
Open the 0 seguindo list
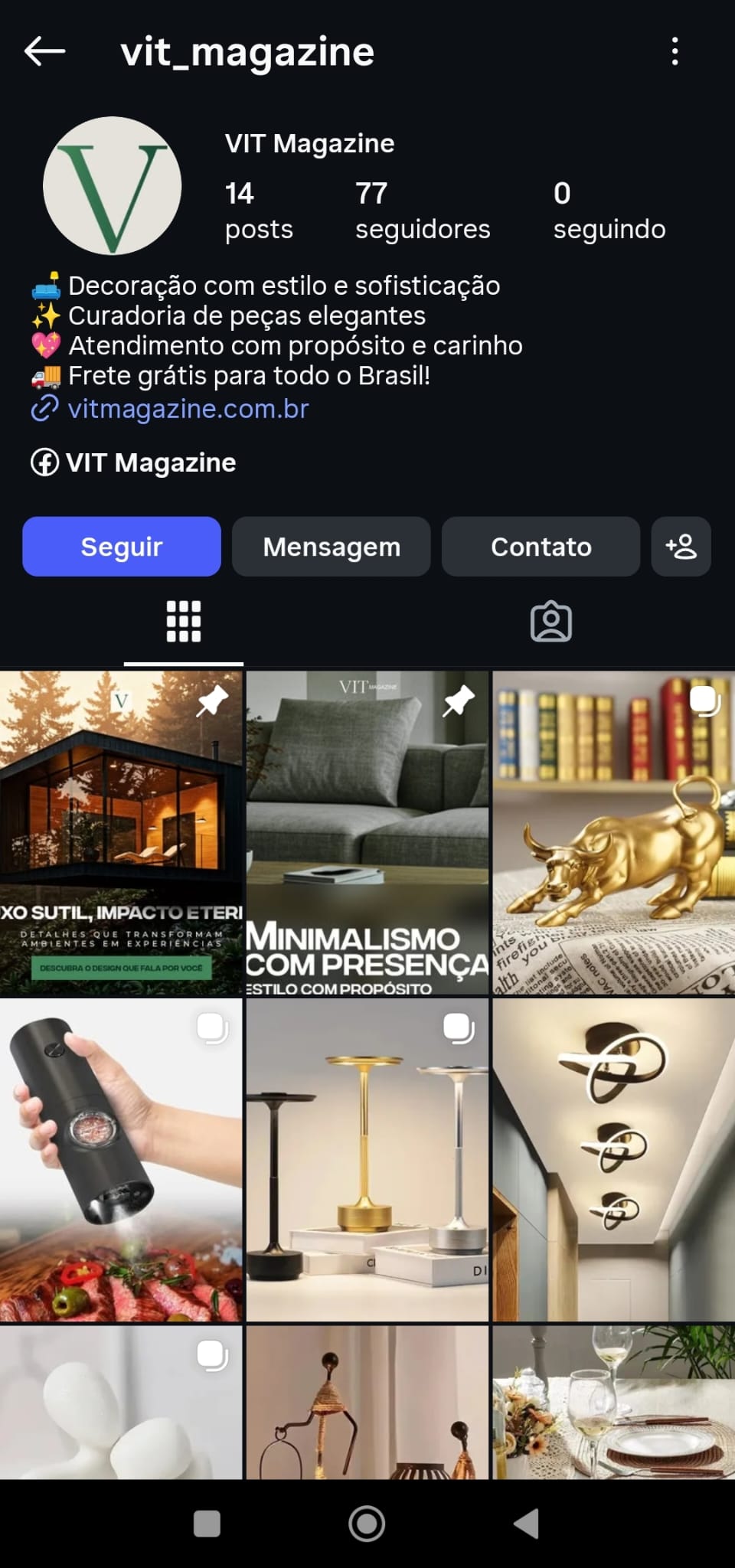(609, 209)
